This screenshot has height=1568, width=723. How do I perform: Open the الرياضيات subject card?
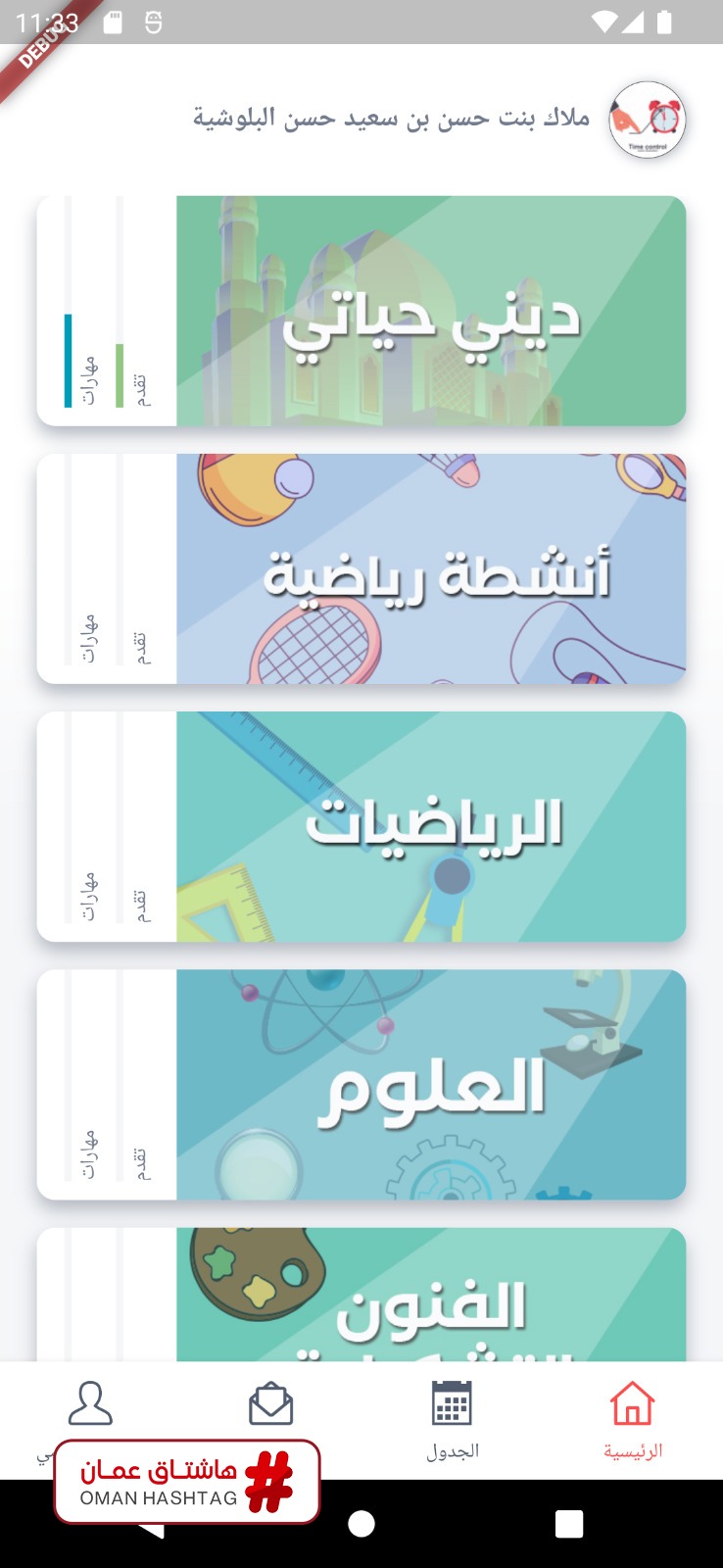click(x=361, y=826)
